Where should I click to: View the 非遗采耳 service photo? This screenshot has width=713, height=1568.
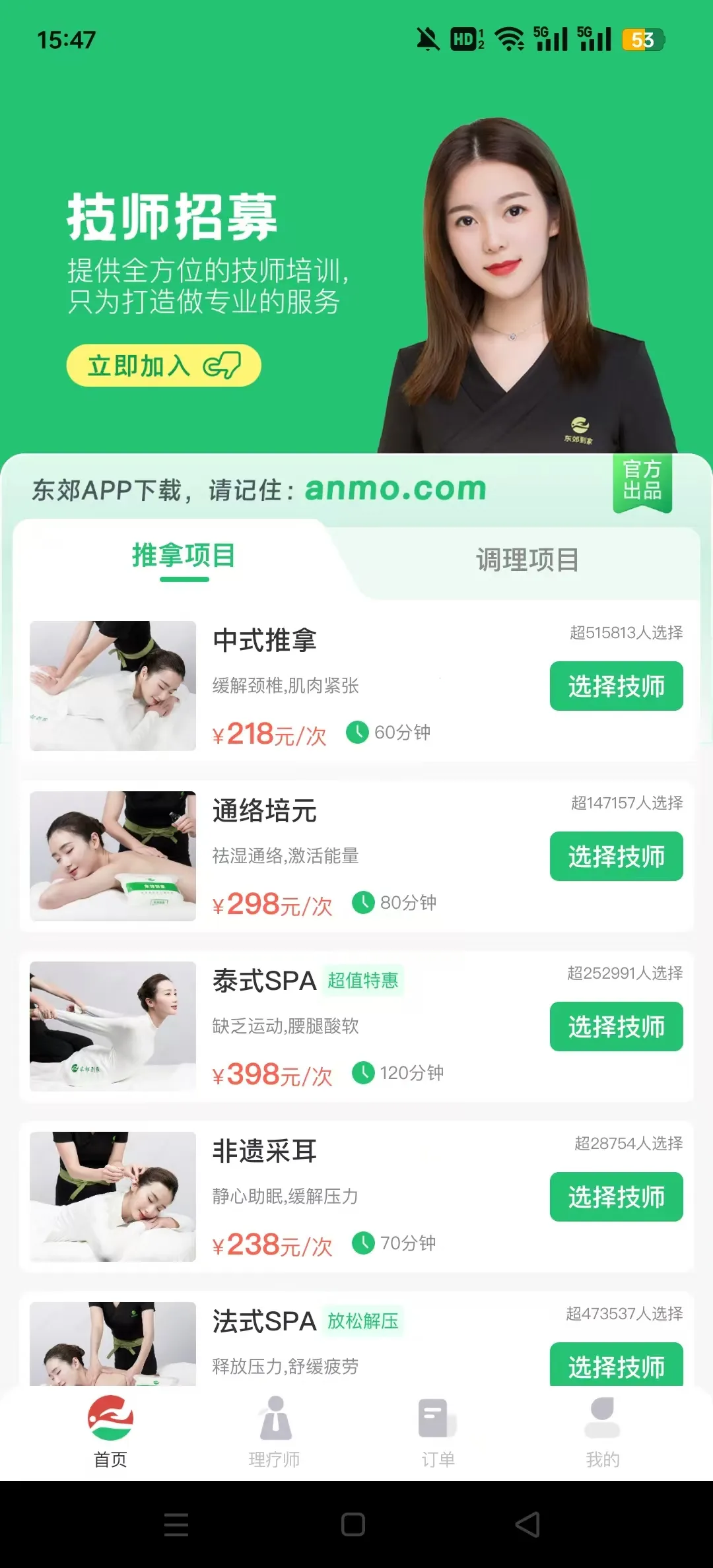pos(113,1196)
